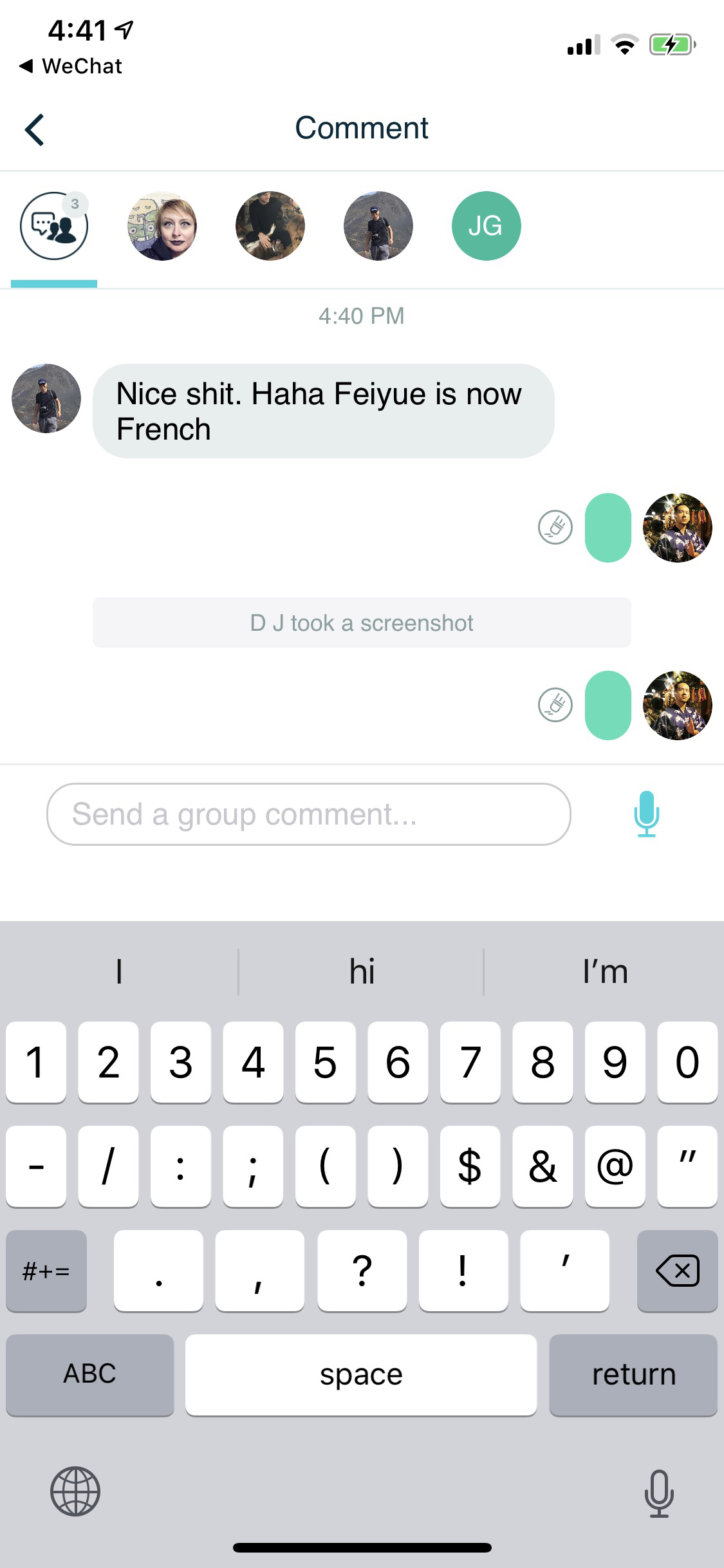Viewport: 724px width, 1568px height.
Task: Insert the suggested word "I'm"
Action: click(604, 971)
